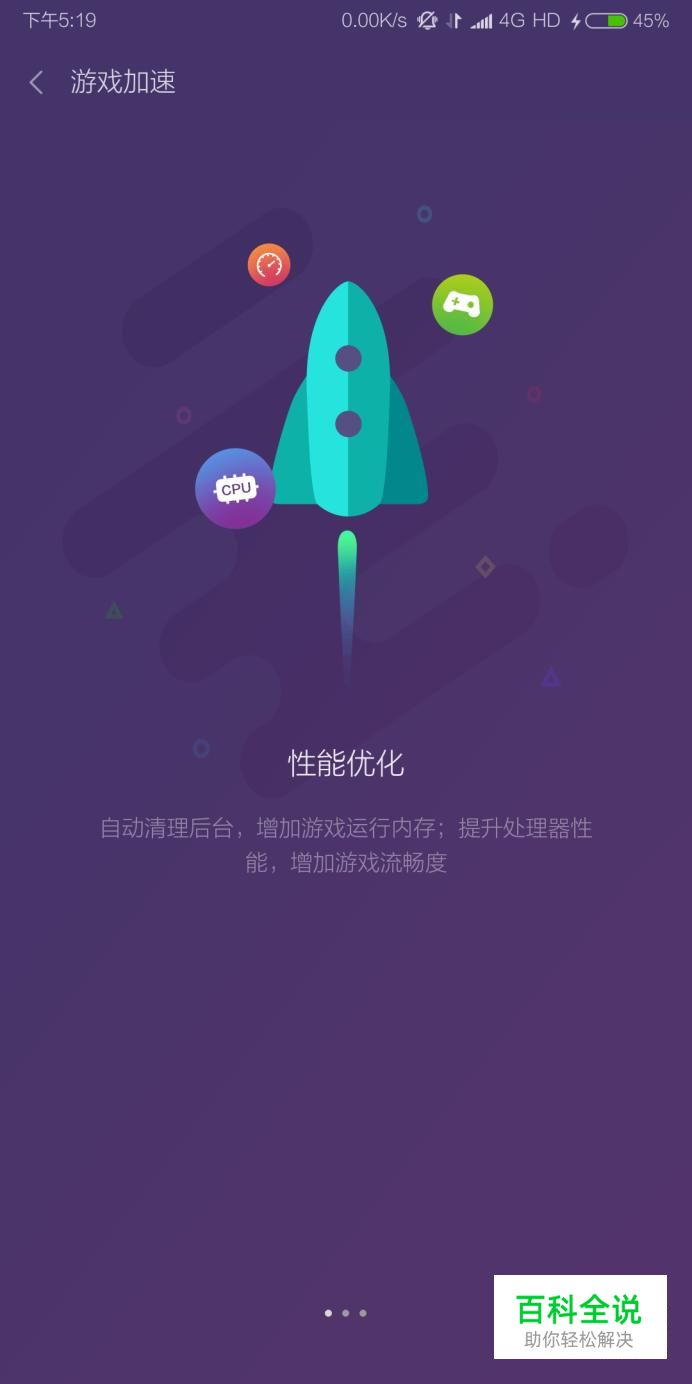Tap the page indicator dots
Image resolution: width=692 pixels, height=1384 pixels.
click(345, 1313)
